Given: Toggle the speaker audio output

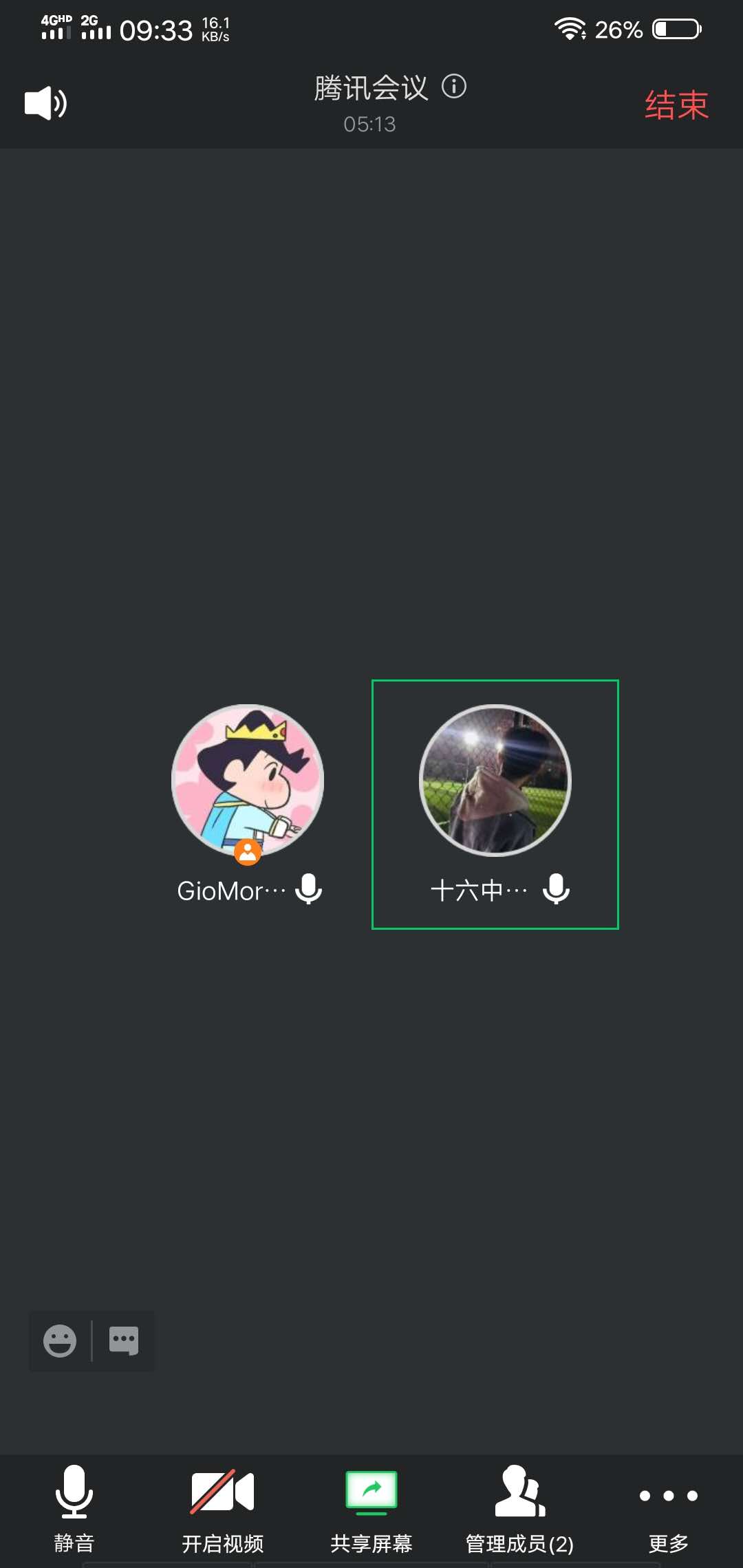Looking at the screenshot, I should point(45,103).
